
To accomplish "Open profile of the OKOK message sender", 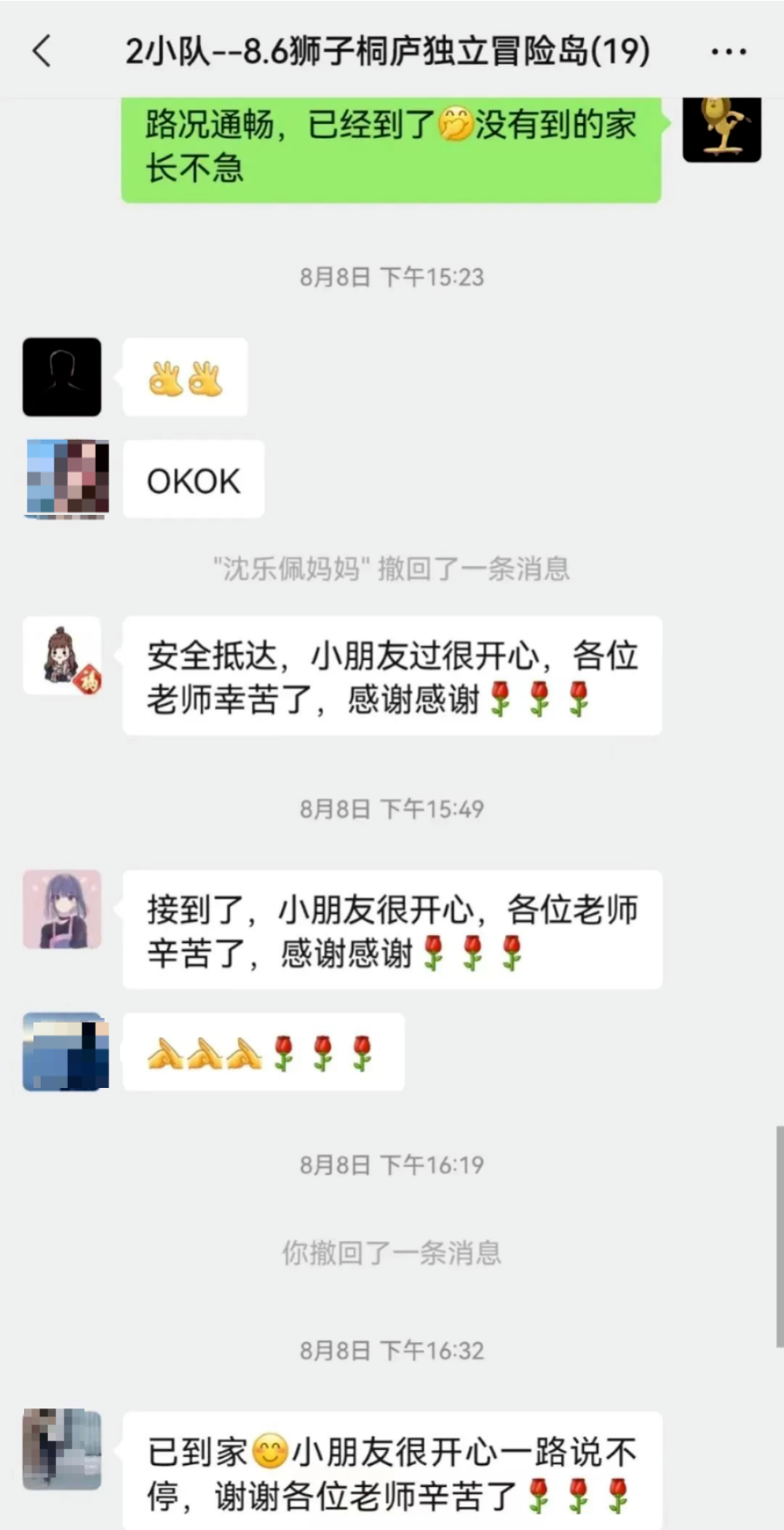I will pyautogui.click(x=67, y=478).
